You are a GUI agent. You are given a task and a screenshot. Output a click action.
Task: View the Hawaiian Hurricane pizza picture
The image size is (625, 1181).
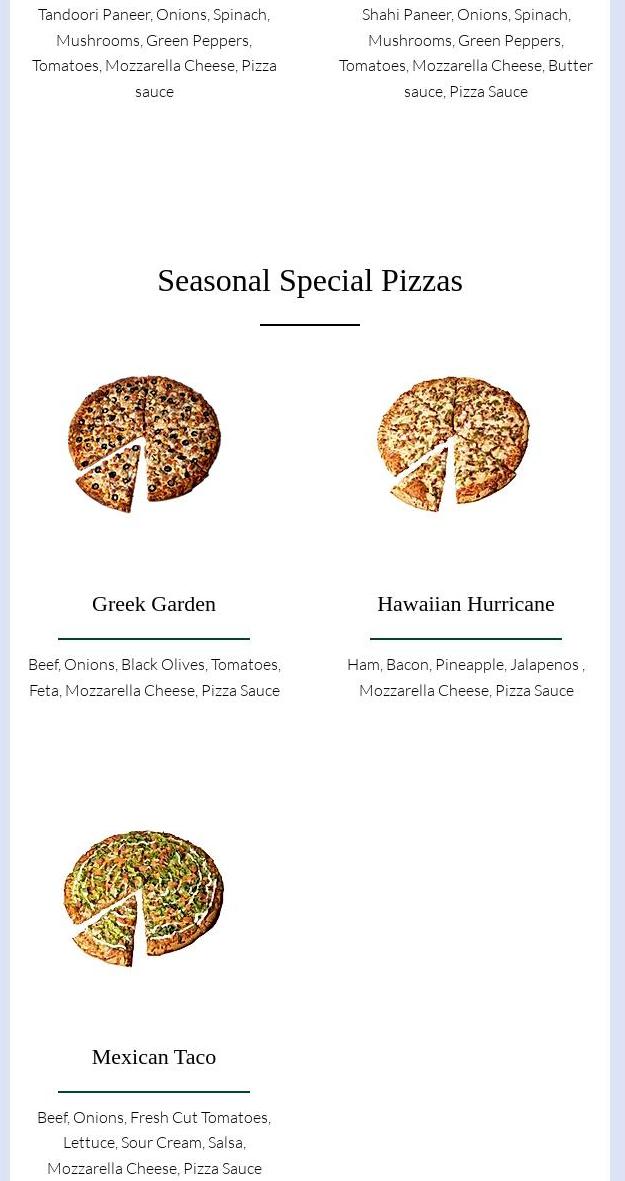click(453, 444)
